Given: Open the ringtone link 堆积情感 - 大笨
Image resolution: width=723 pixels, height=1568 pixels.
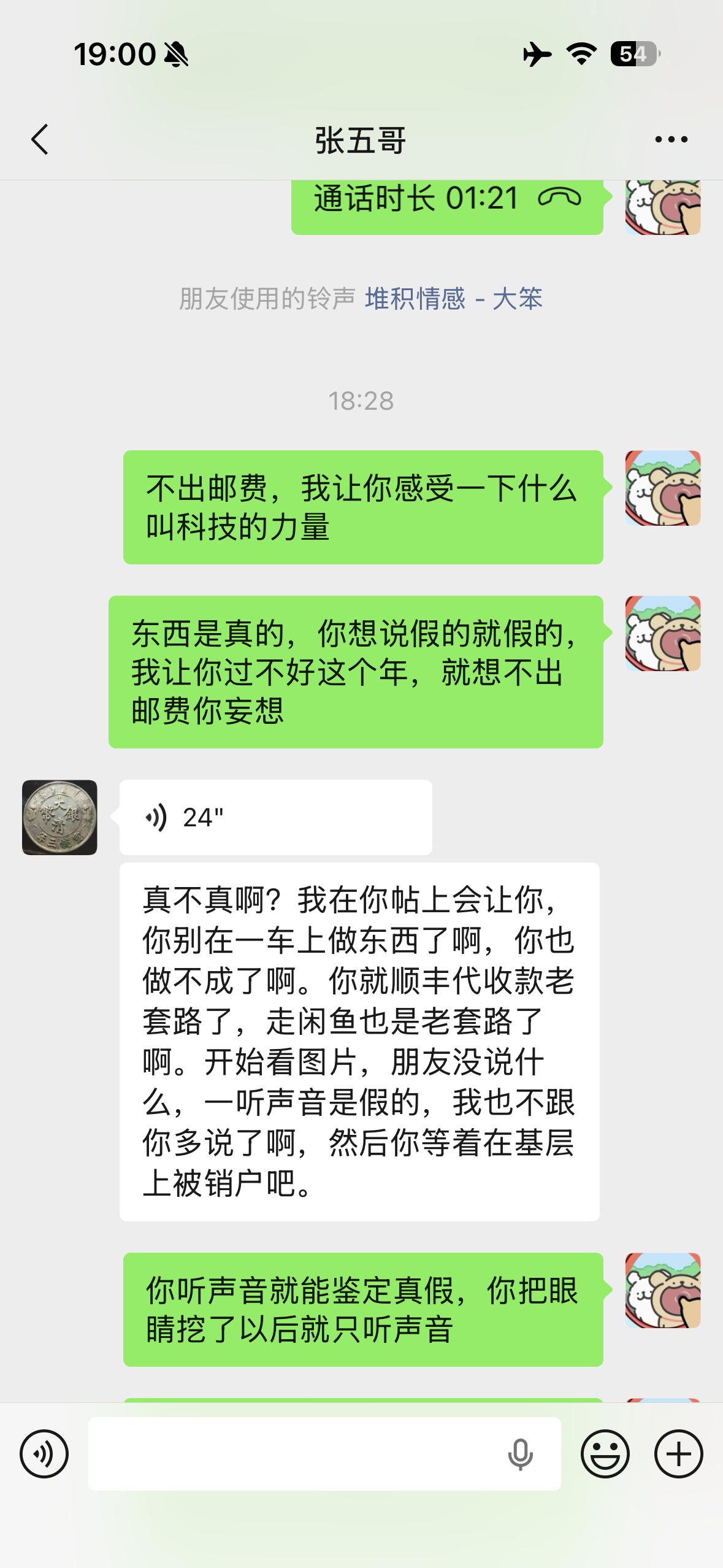Looking at the screenshot, I should pos(453,299).
